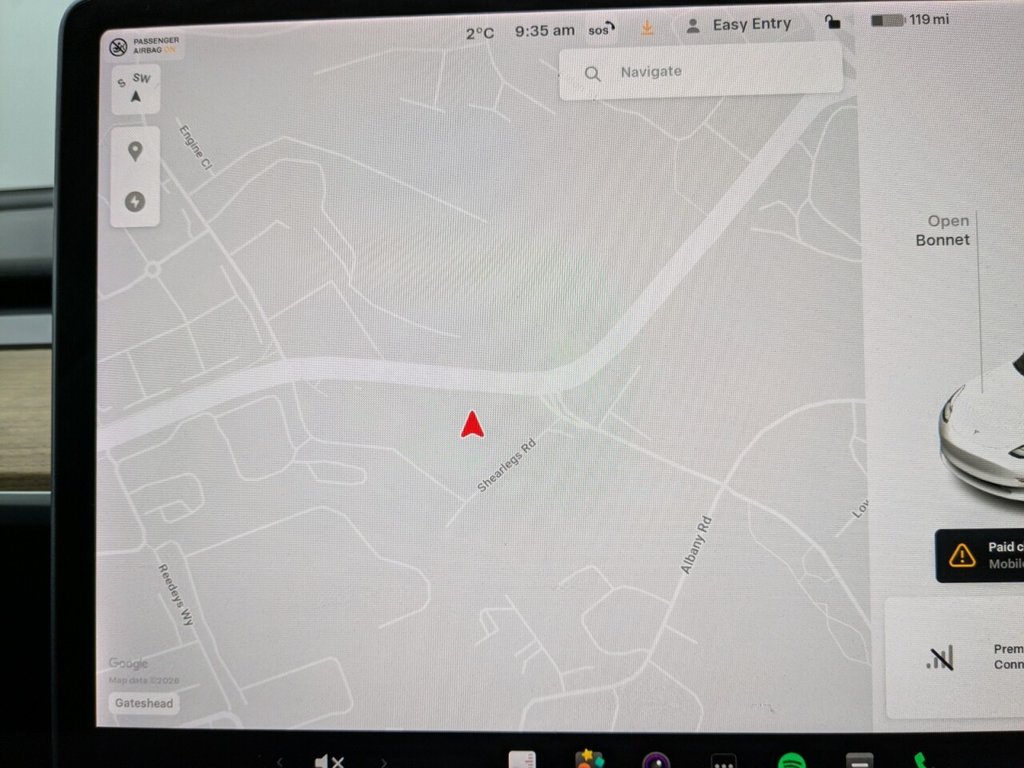Viewport: 1024px width, 768px height.
Task: Open the paid charging warning alert
Action: [x=980, y=555]
